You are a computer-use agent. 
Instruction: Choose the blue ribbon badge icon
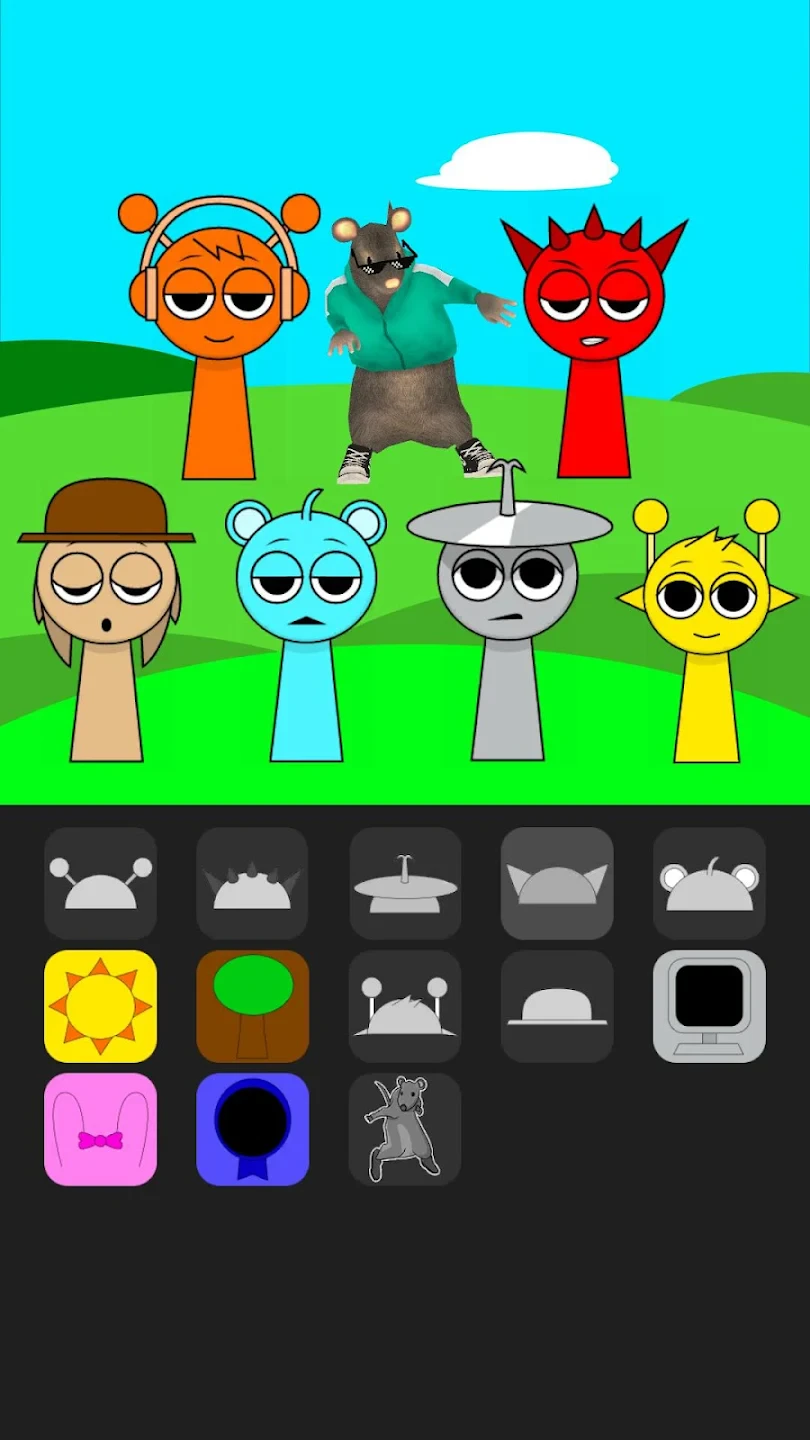tap(253, 1129)
